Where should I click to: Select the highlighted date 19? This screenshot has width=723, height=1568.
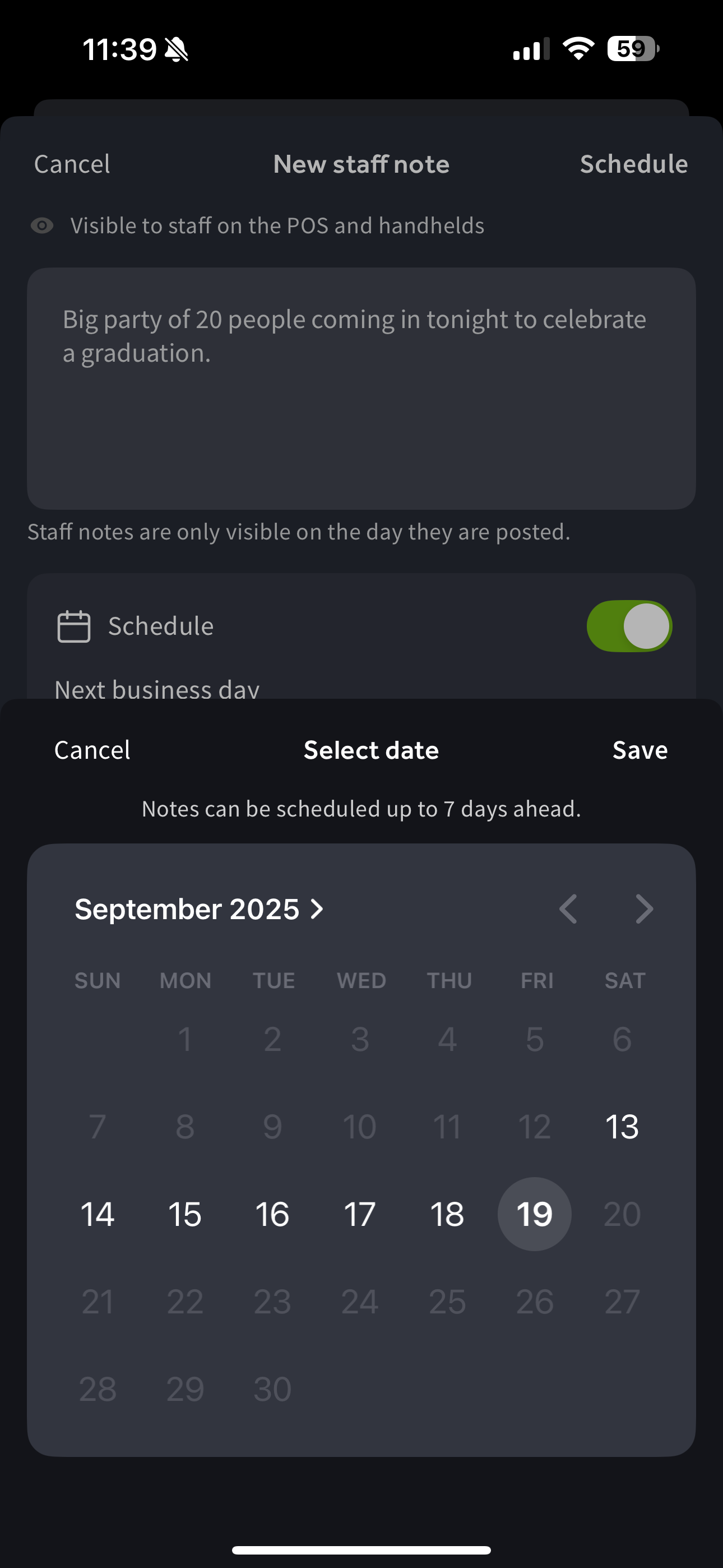point(534,1214)
